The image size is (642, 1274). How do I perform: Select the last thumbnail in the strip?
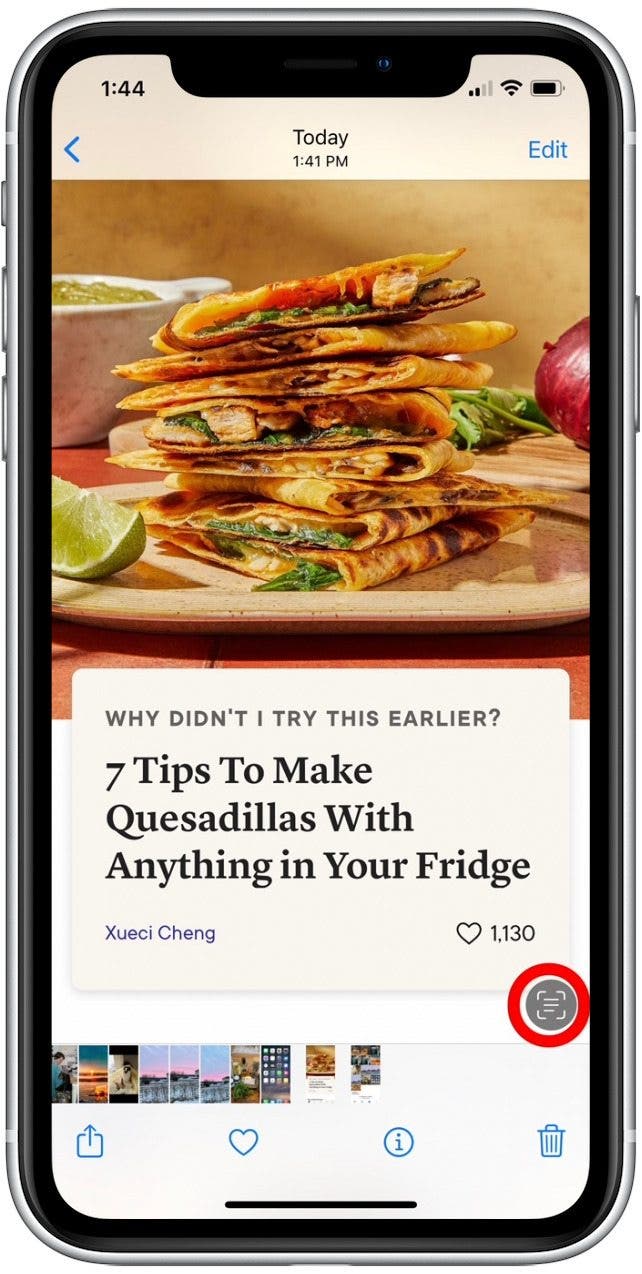(365, 1074)
